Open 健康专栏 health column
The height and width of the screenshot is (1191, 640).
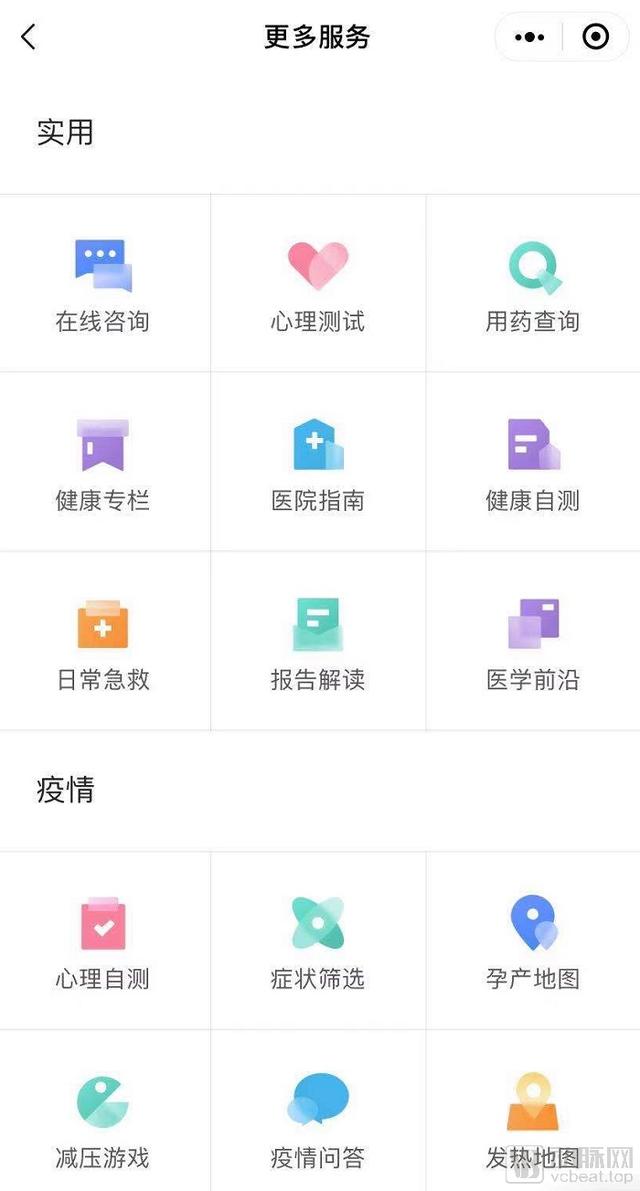[103, 463]
